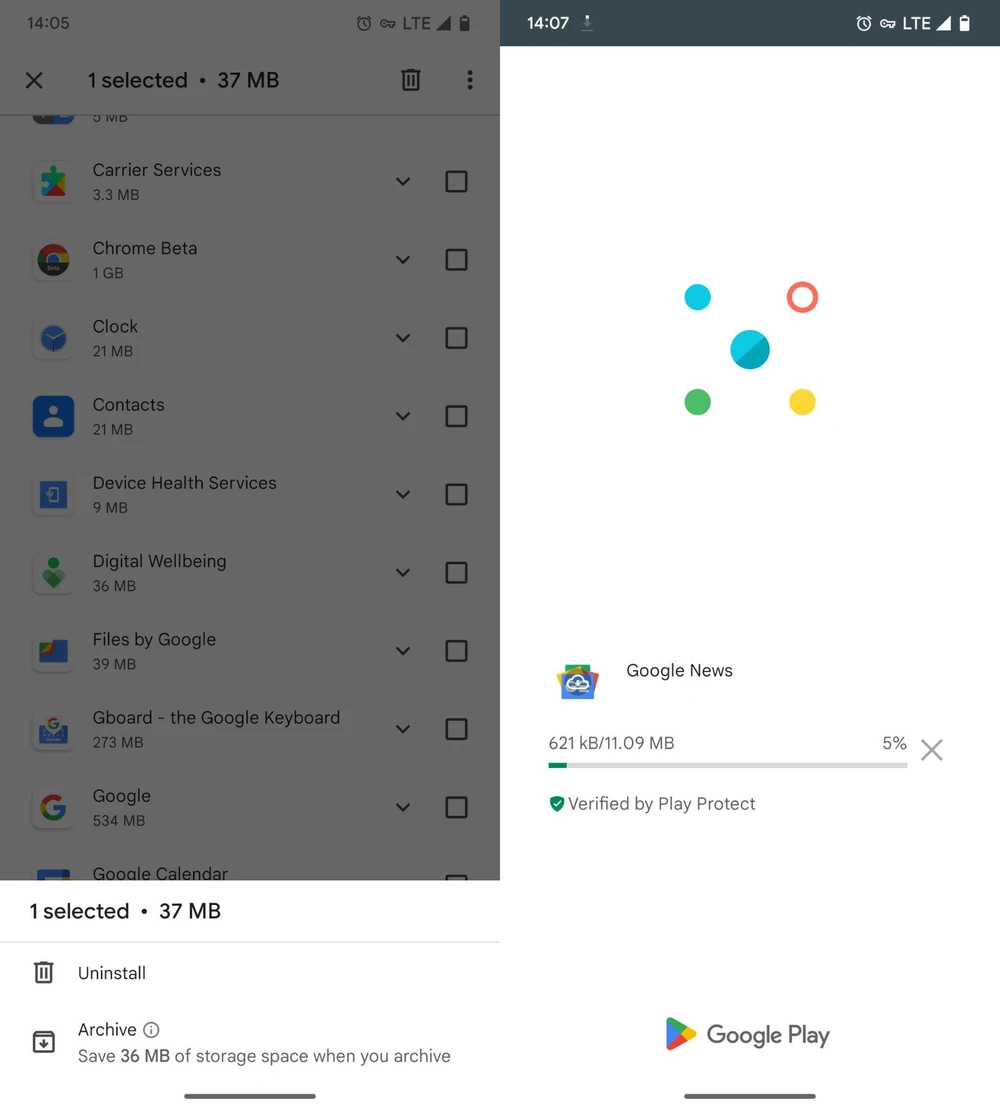1000x1111 pixels.
Task: Open the info icon beside Archive
Action: point(151,1030)
